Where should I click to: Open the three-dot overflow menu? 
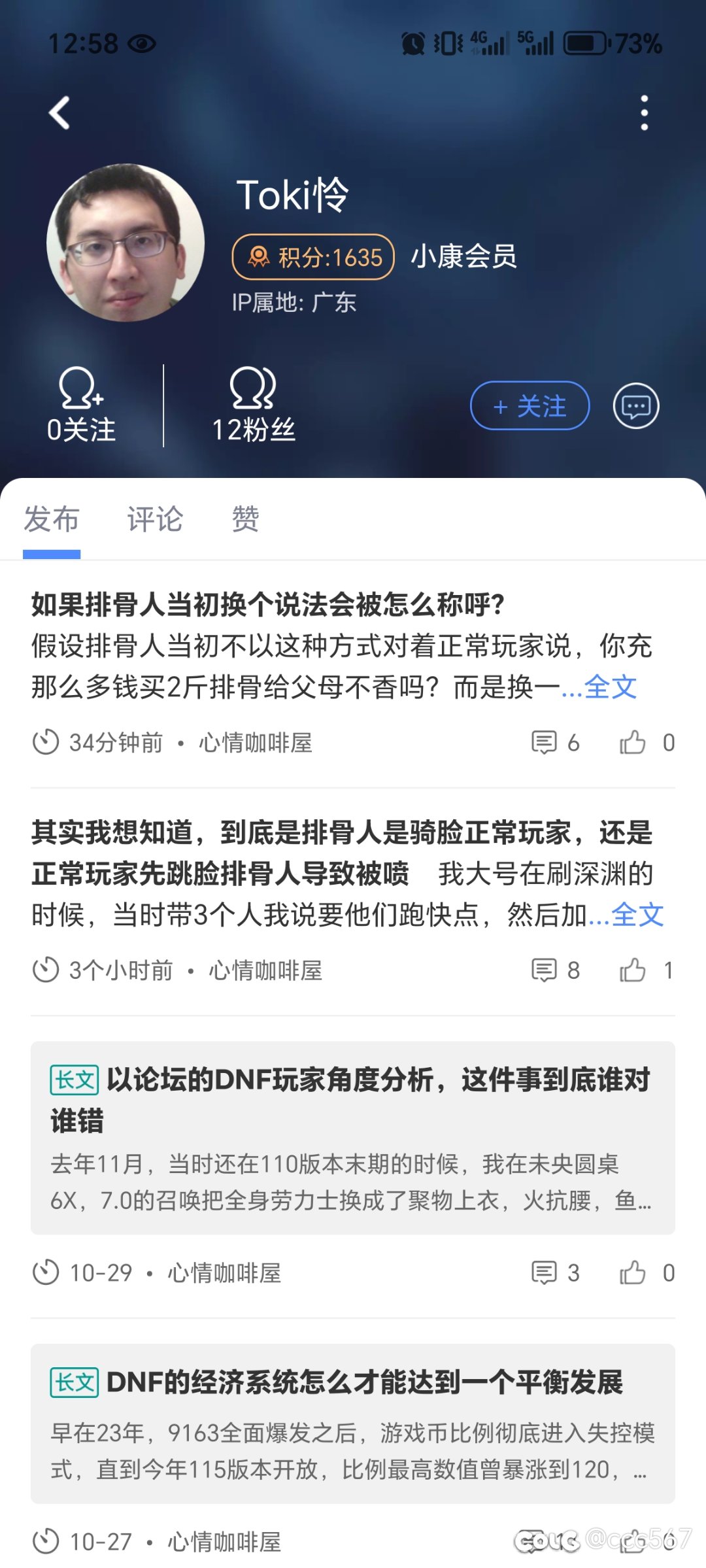click(x=645, y=112)
